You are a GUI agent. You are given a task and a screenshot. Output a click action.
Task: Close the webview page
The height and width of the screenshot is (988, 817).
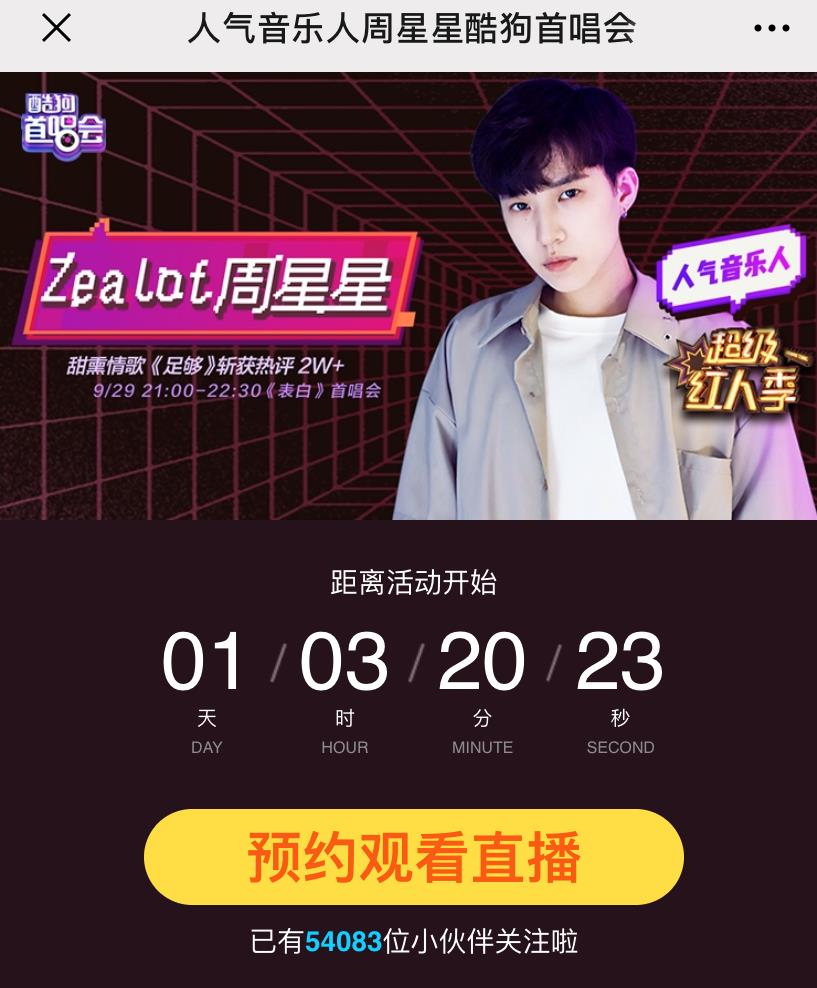pyautogui.click(x=57, y=29)
